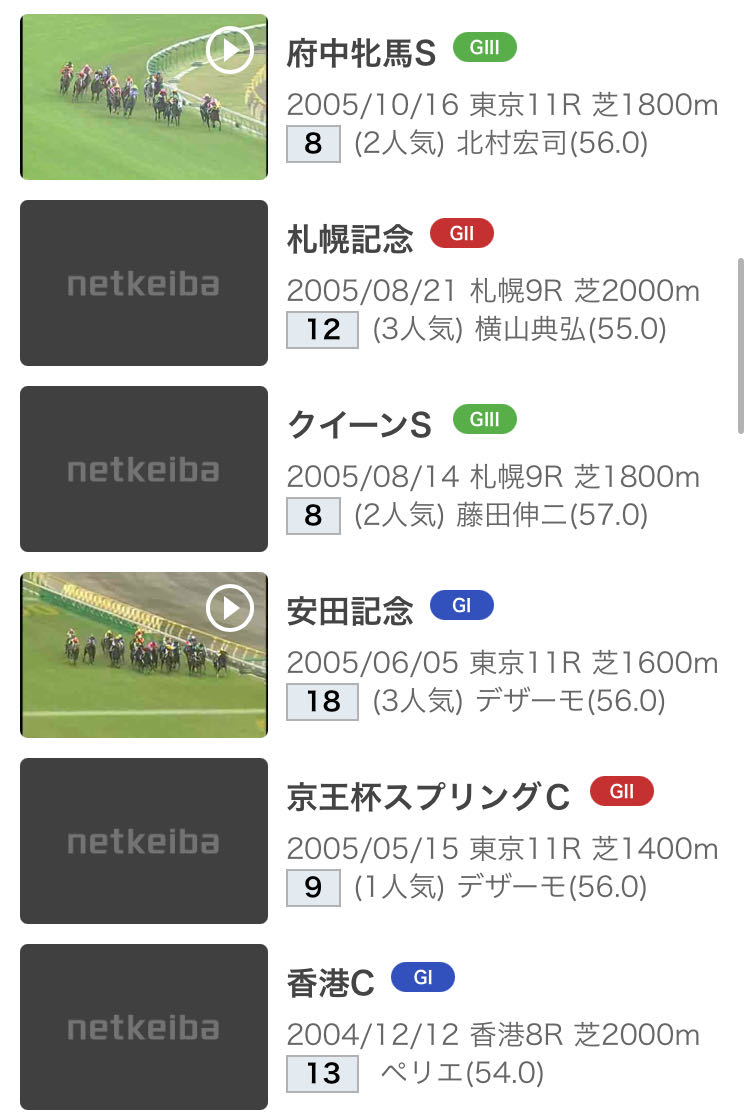This screenshot has height=1120, width=750.
Task: Open the 香港C race result
Action: pos(330,983)
